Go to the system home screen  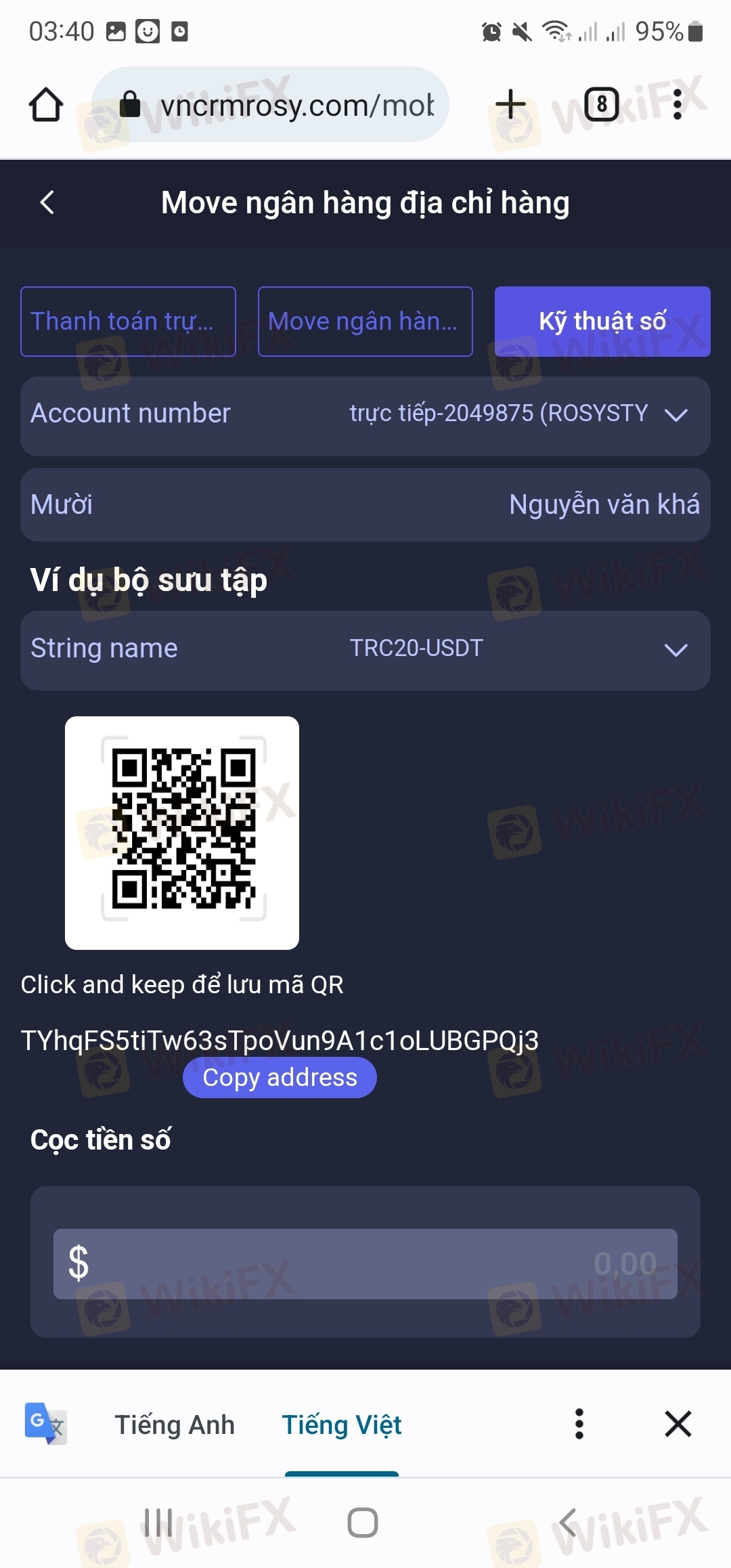click(363, 1523)
